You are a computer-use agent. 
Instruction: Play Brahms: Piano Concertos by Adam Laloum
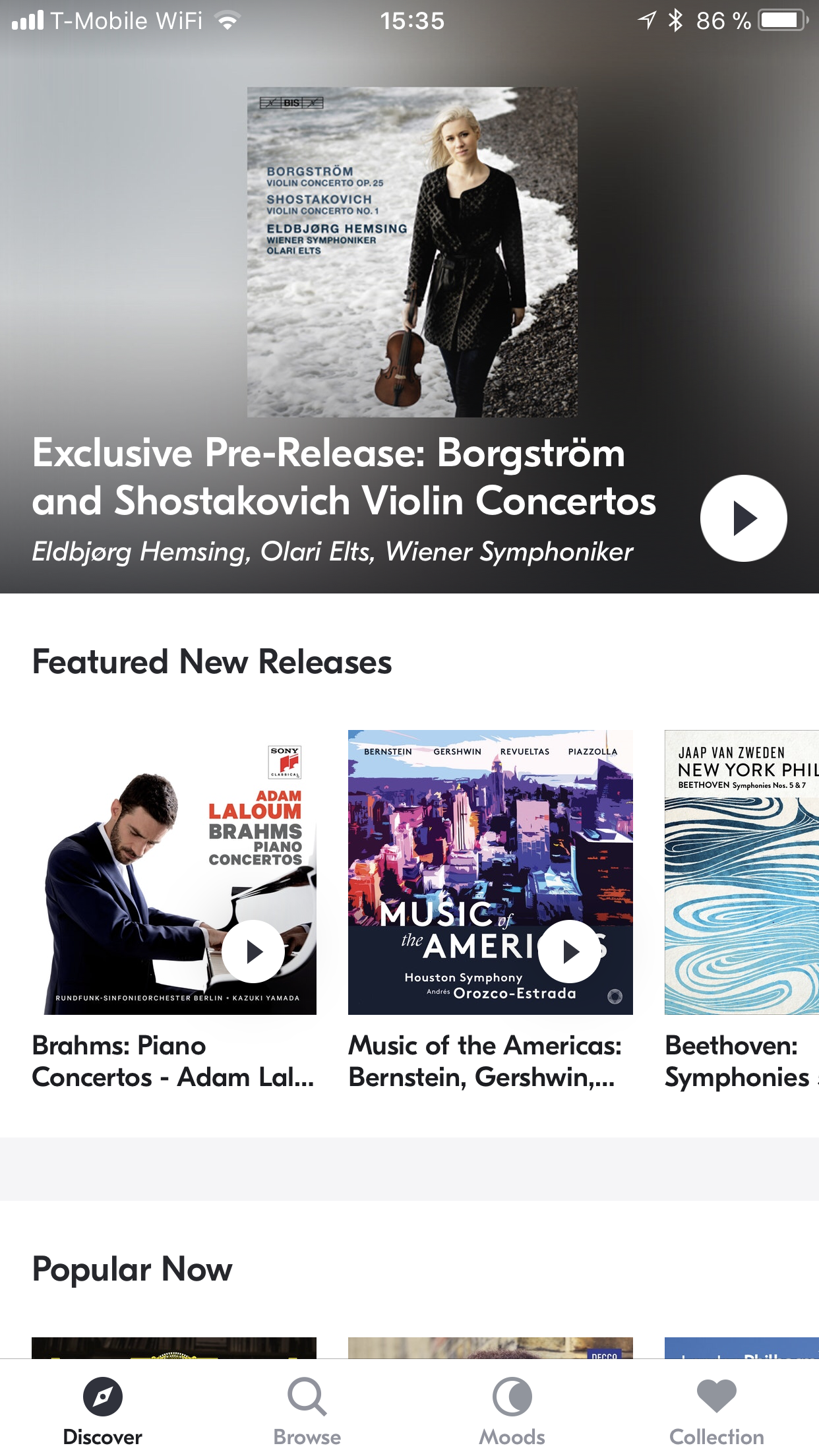(x=253, y=952)
